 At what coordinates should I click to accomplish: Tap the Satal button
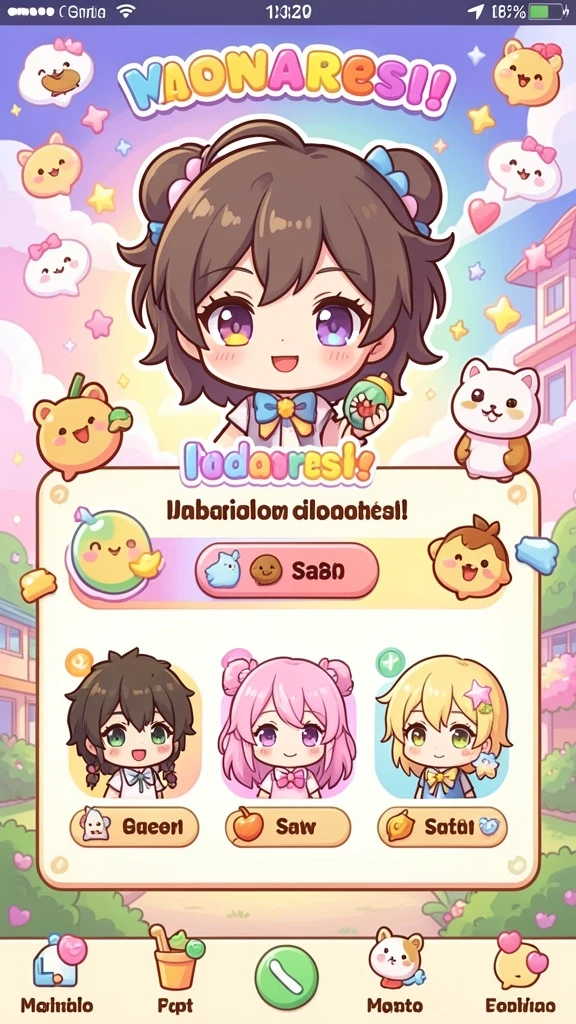[442, 827]
